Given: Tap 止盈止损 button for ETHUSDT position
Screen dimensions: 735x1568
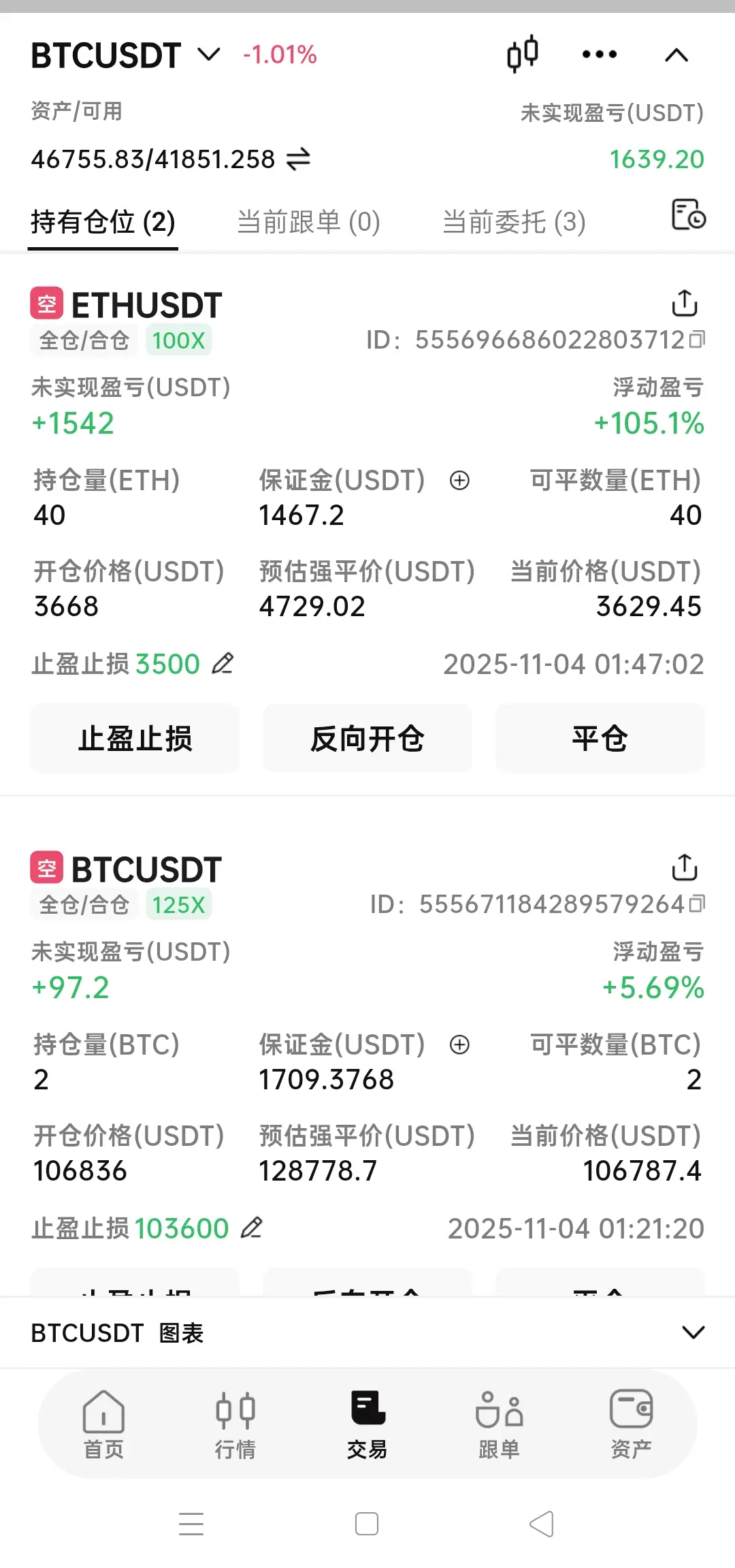Looking at the screenshot, I should [x=135, y=739].
